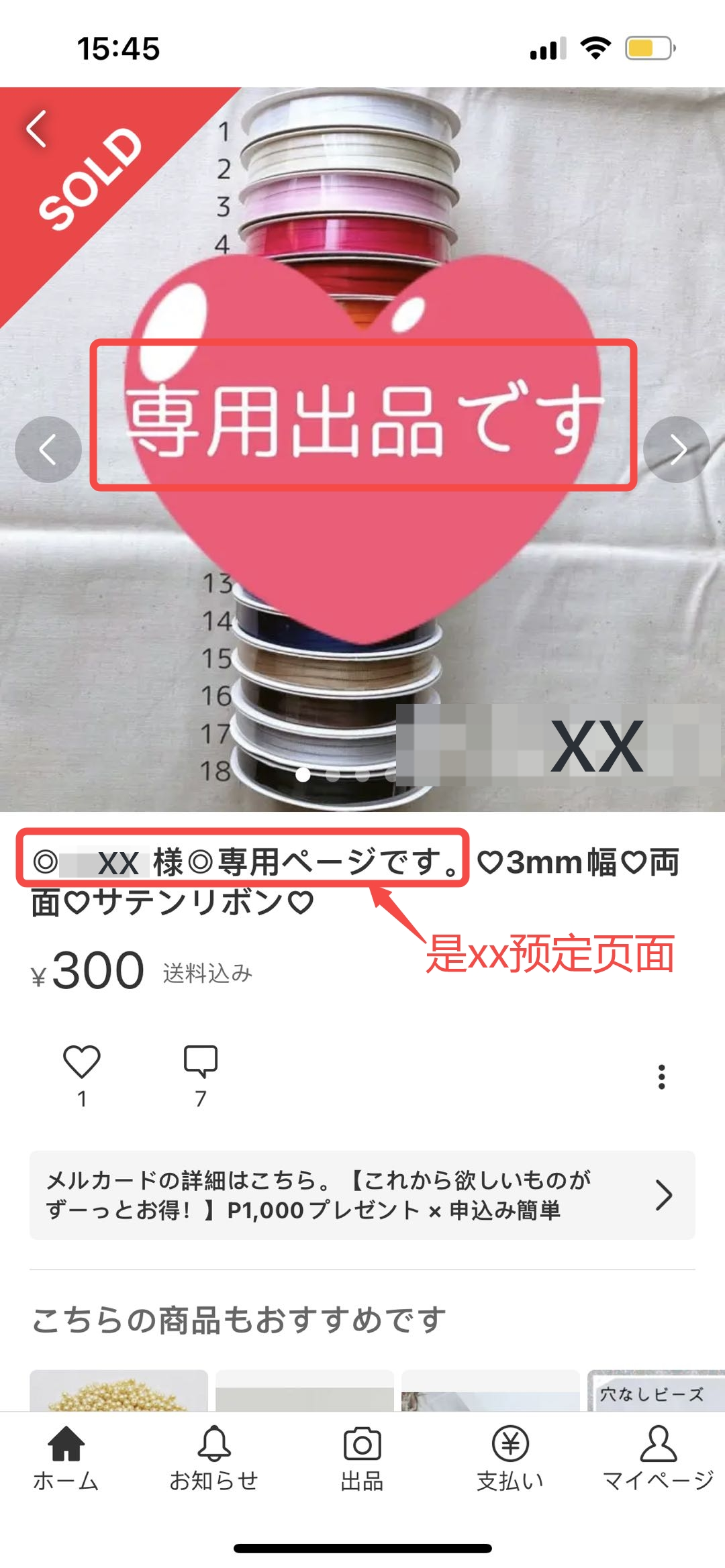
Task: Open the comments on this listing
Action: coord(200,1062)
